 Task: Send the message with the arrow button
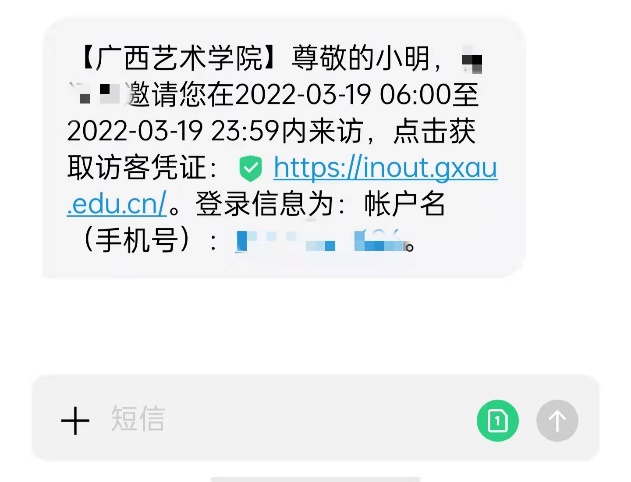coord(557,420)
